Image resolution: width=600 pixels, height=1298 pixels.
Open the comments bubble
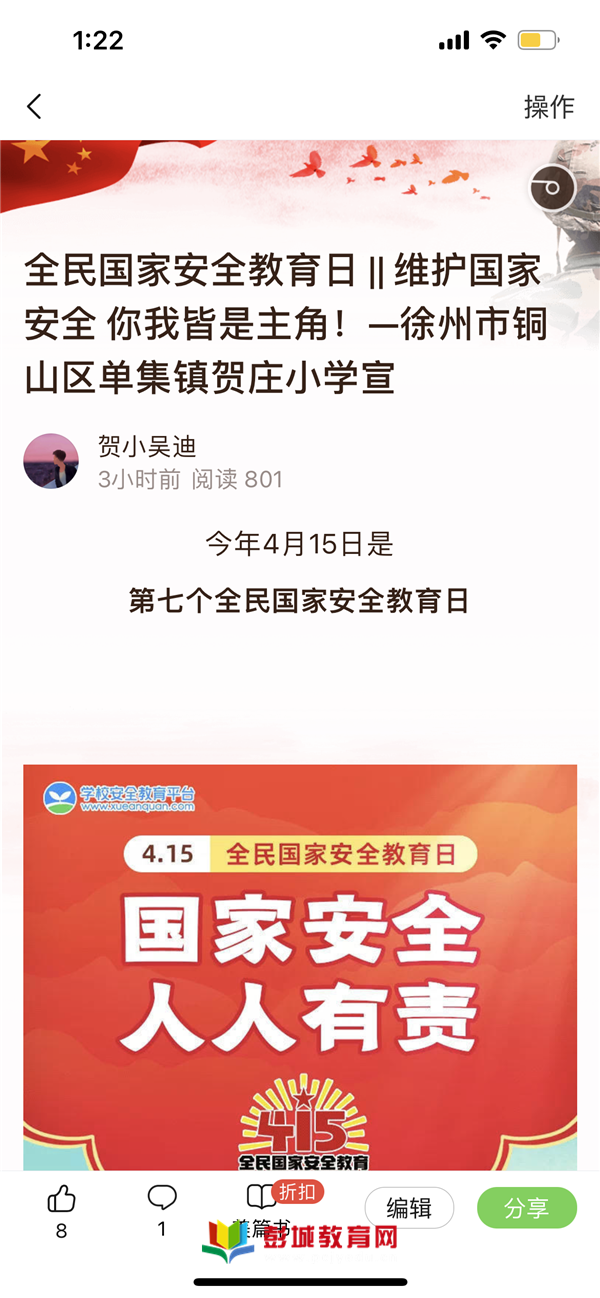click(162, 1197)
